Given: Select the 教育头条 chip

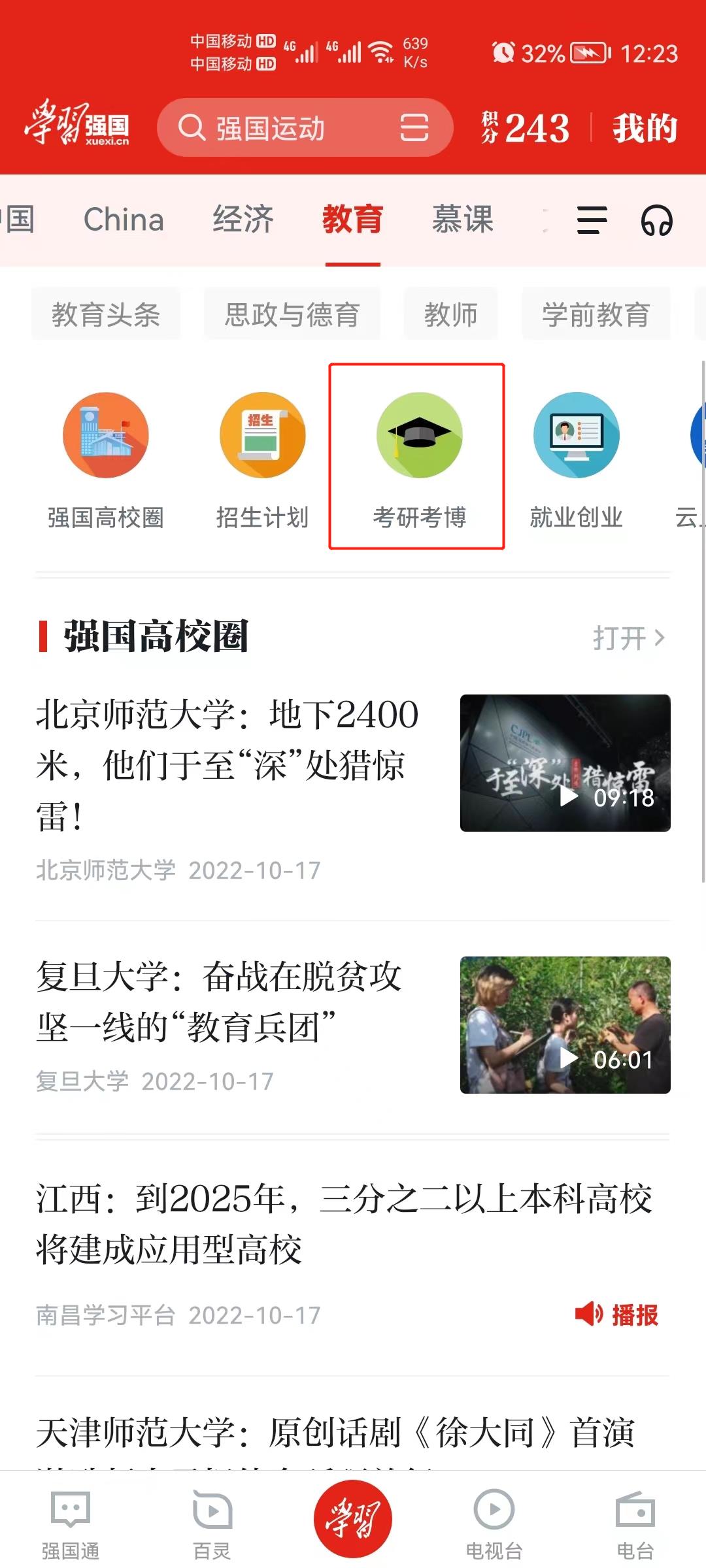Looking at the screenshot, I should coord(106,315).
